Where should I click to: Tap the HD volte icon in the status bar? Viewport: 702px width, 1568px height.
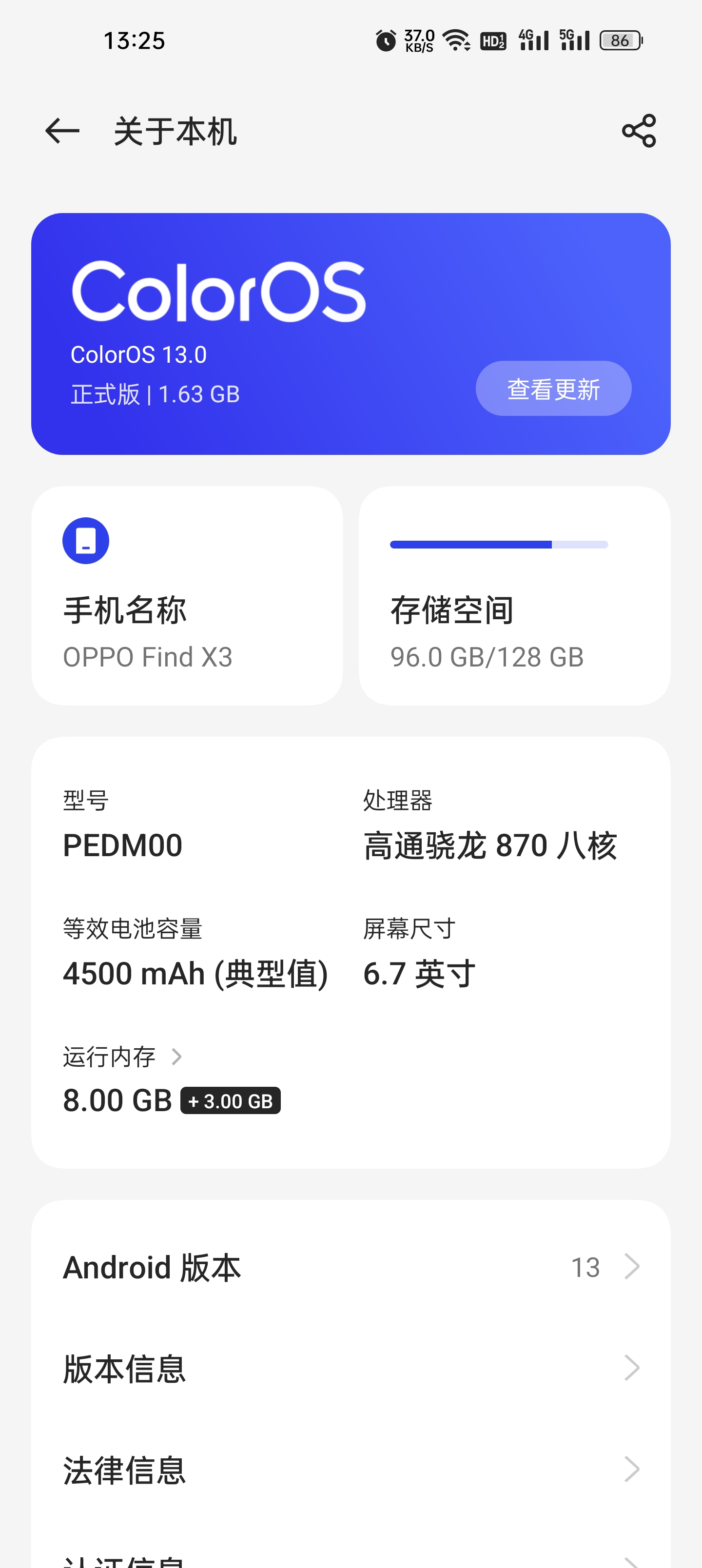coord(493,39)
